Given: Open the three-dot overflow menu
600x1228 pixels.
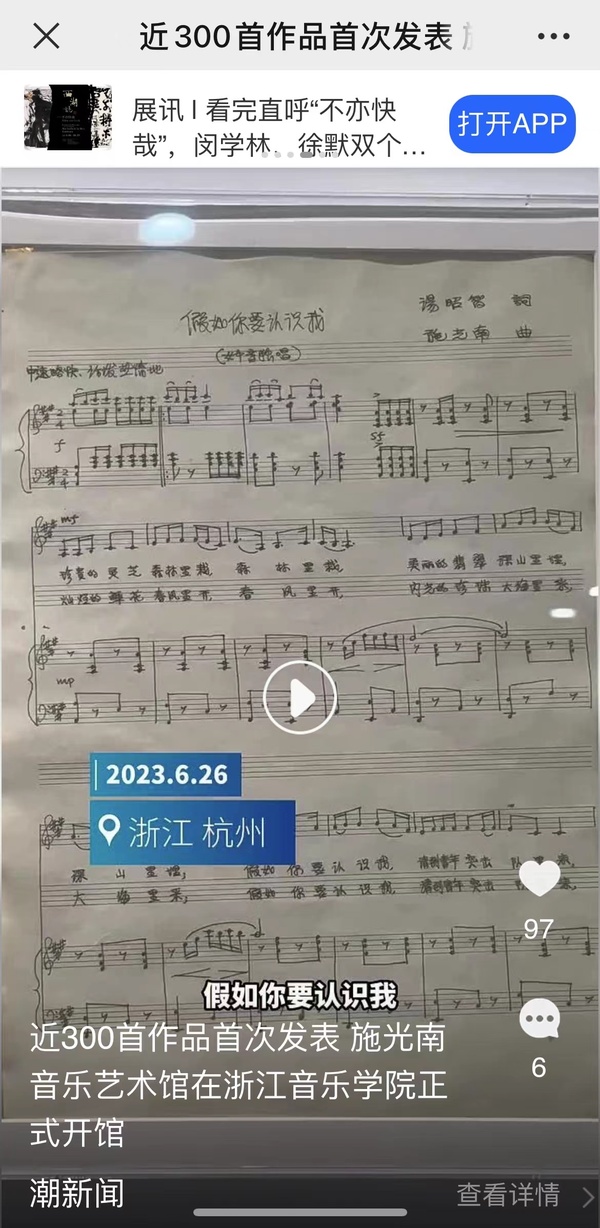Looking at the screenshot, I should tap(553, 37).
